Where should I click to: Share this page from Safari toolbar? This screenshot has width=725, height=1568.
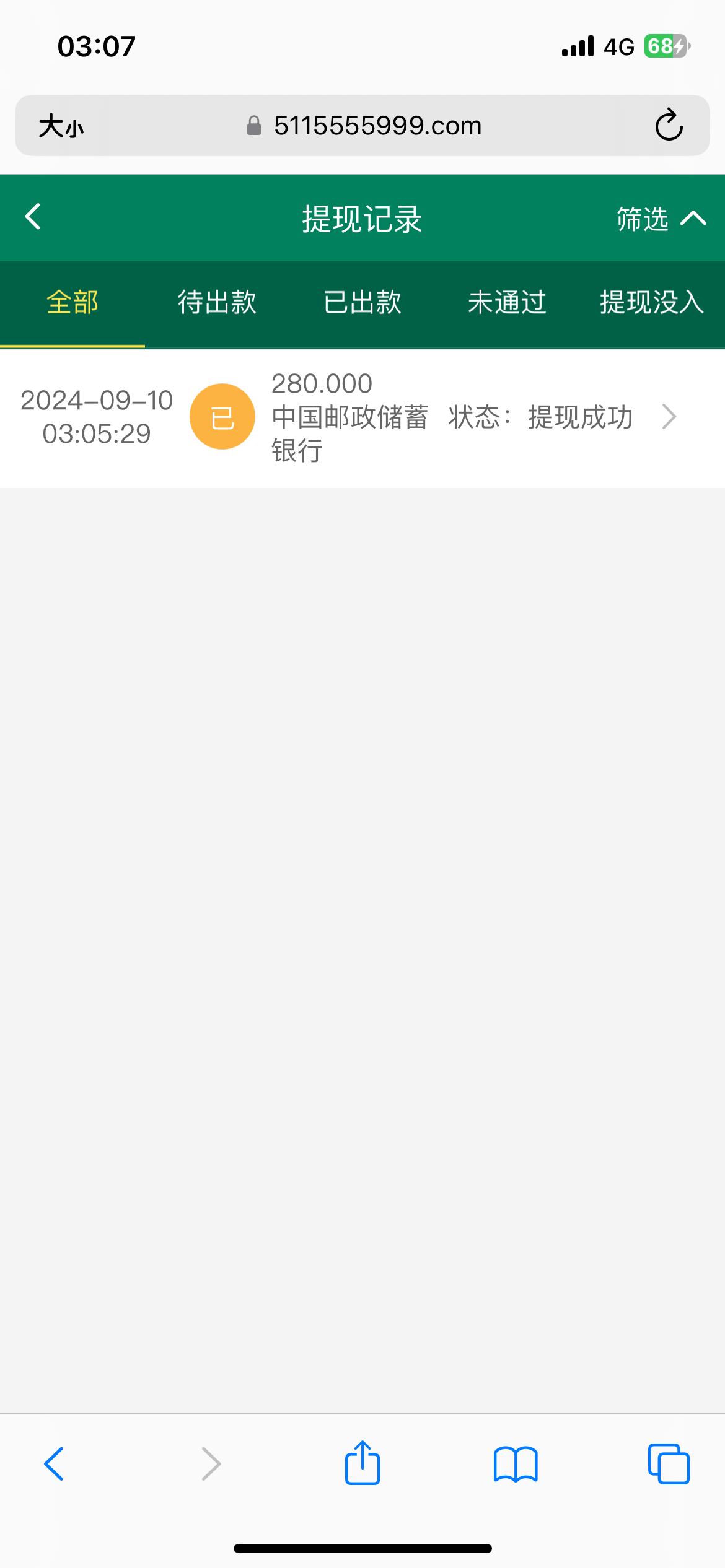[x=362, y=1464]
